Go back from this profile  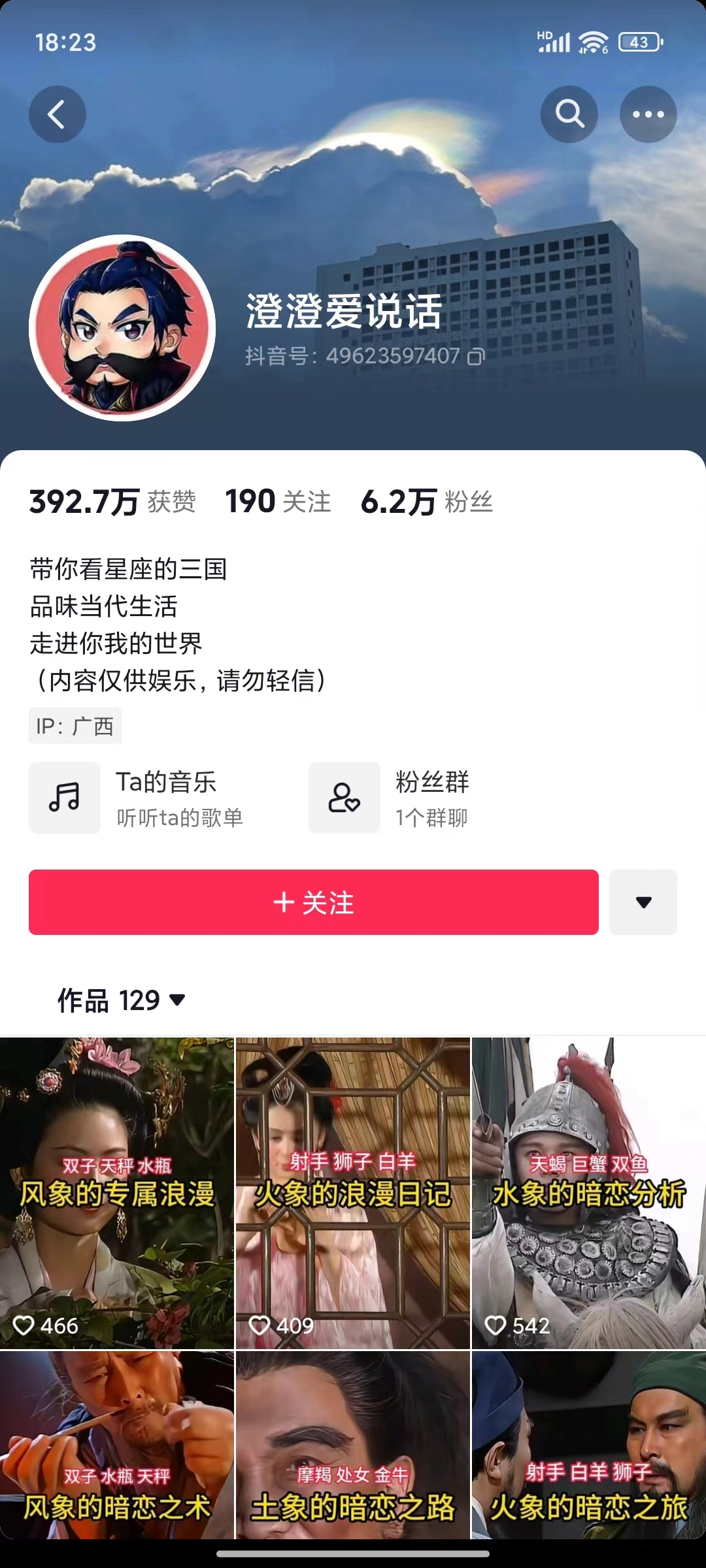tap(58, 114)
